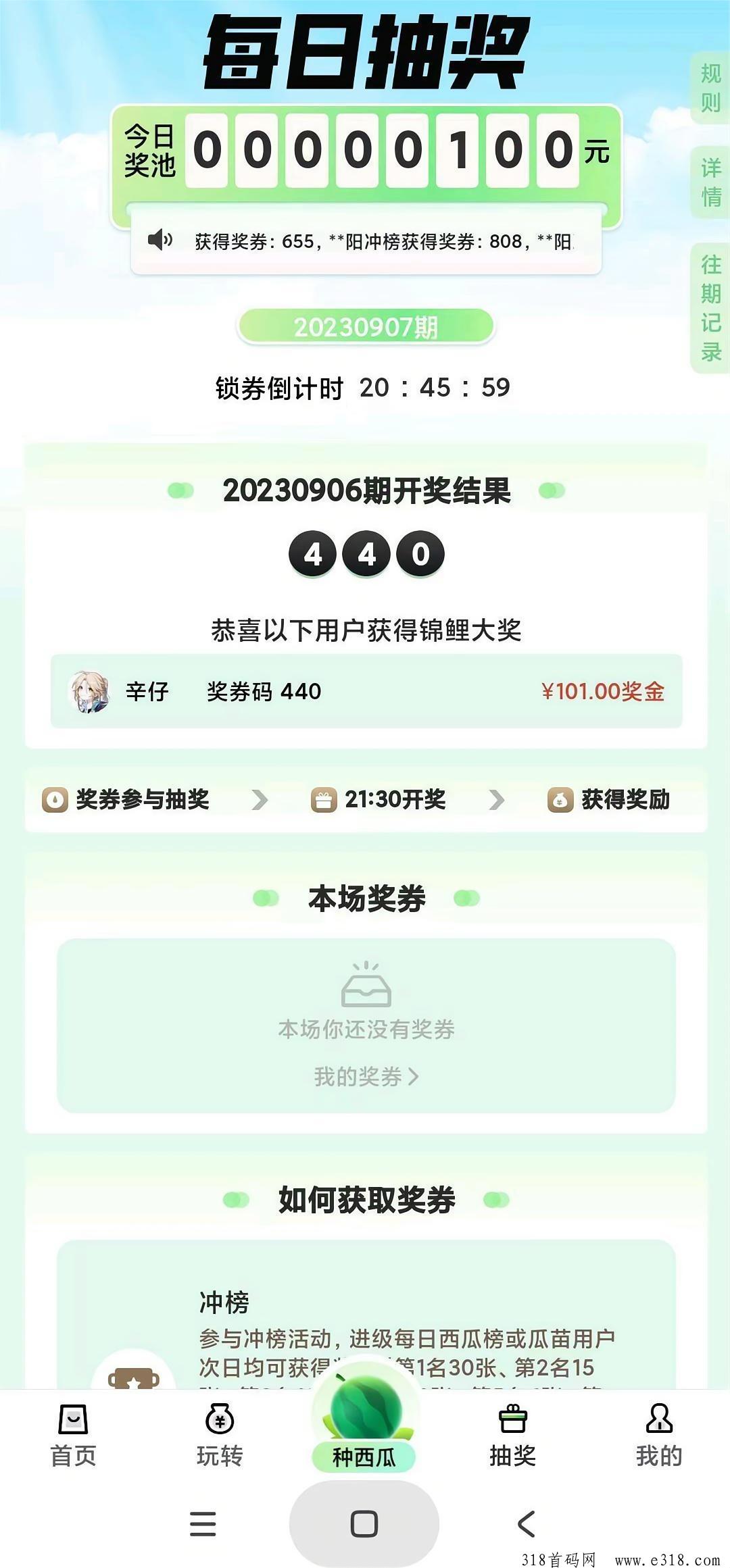The height and width of the screenshot is (1568, 730).
Task: Go to the 首页 tab
Action: pos(73,1435)
